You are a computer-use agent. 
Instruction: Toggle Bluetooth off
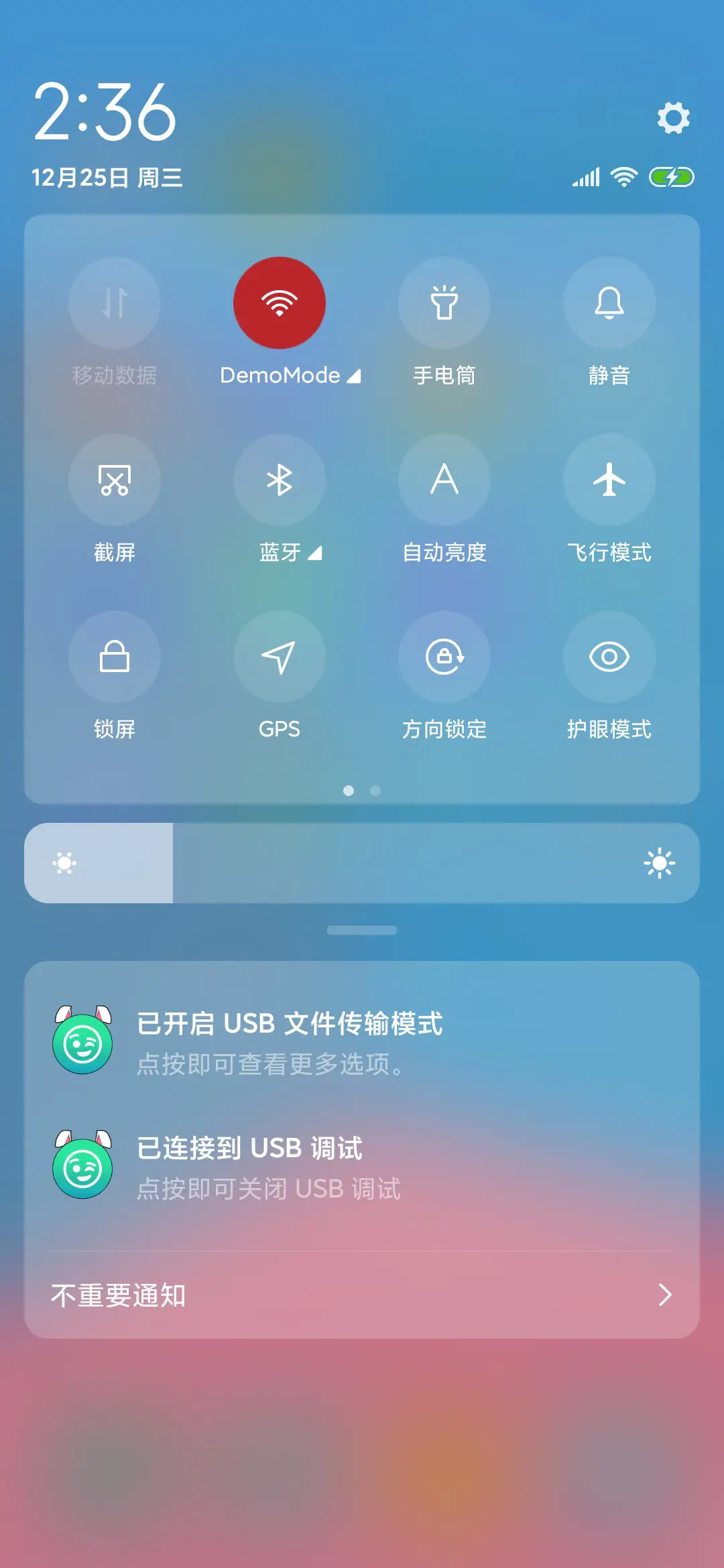[280, 480]
